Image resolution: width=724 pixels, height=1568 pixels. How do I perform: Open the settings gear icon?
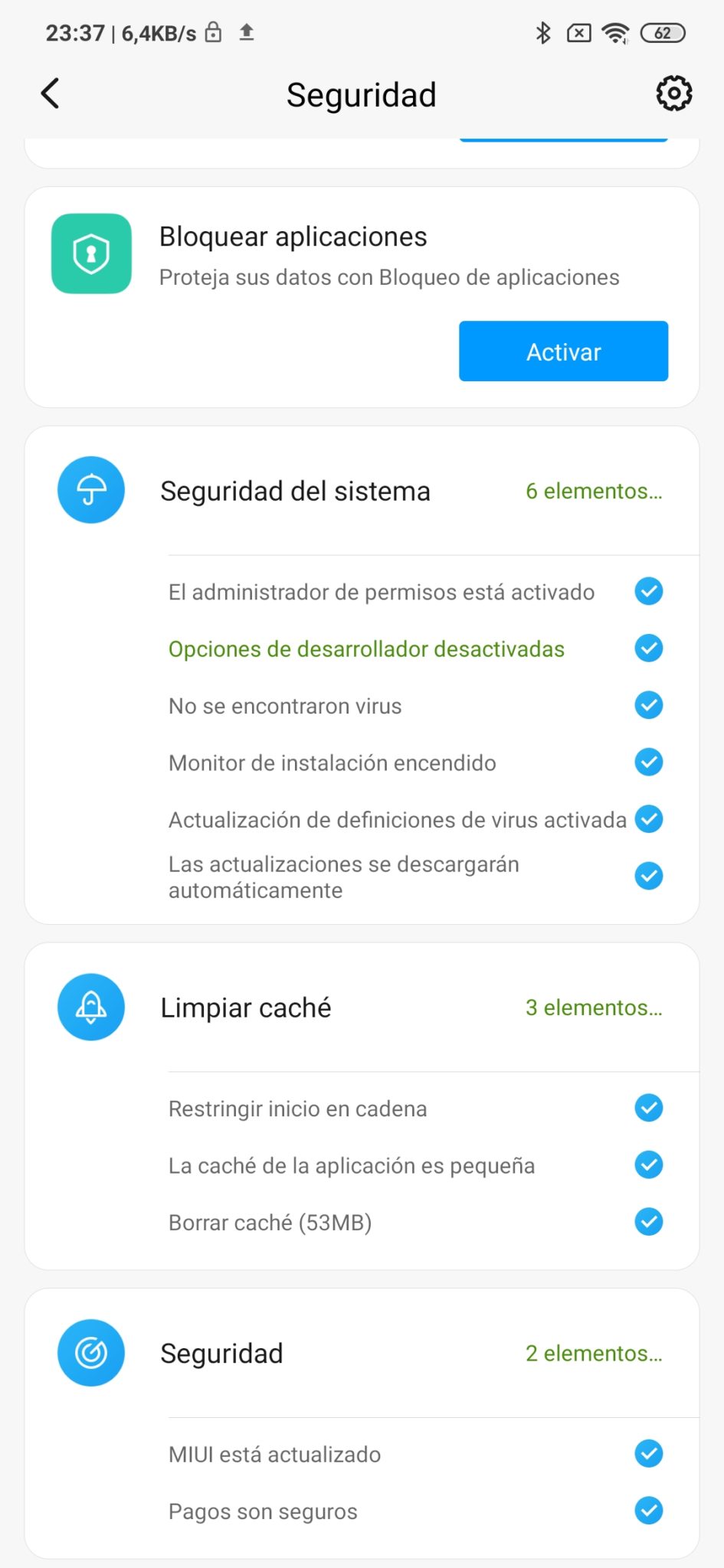673,93
